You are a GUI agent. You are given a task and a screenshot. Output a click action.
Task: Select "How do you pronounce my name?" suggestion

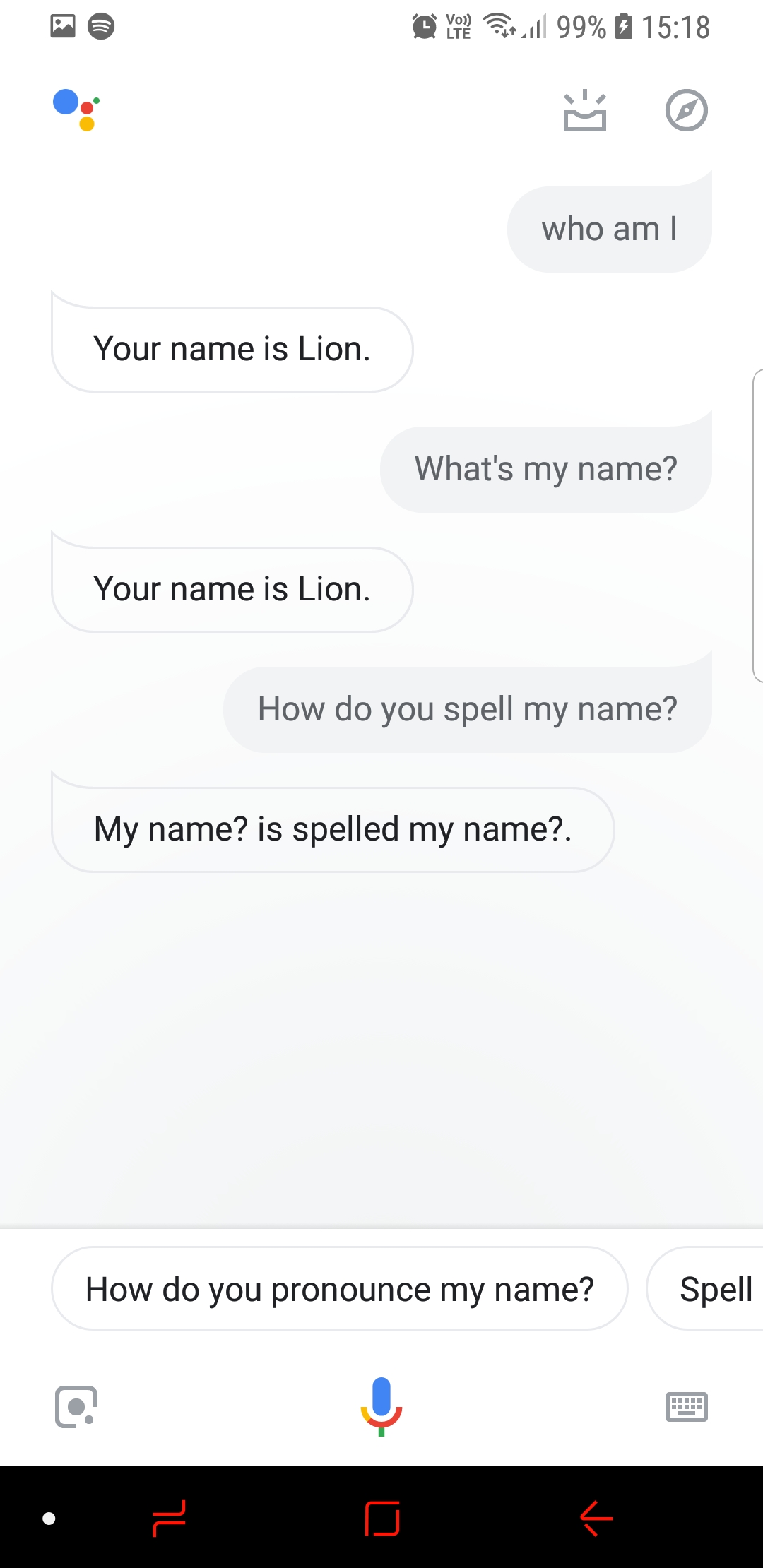(x=339, y=1289)
